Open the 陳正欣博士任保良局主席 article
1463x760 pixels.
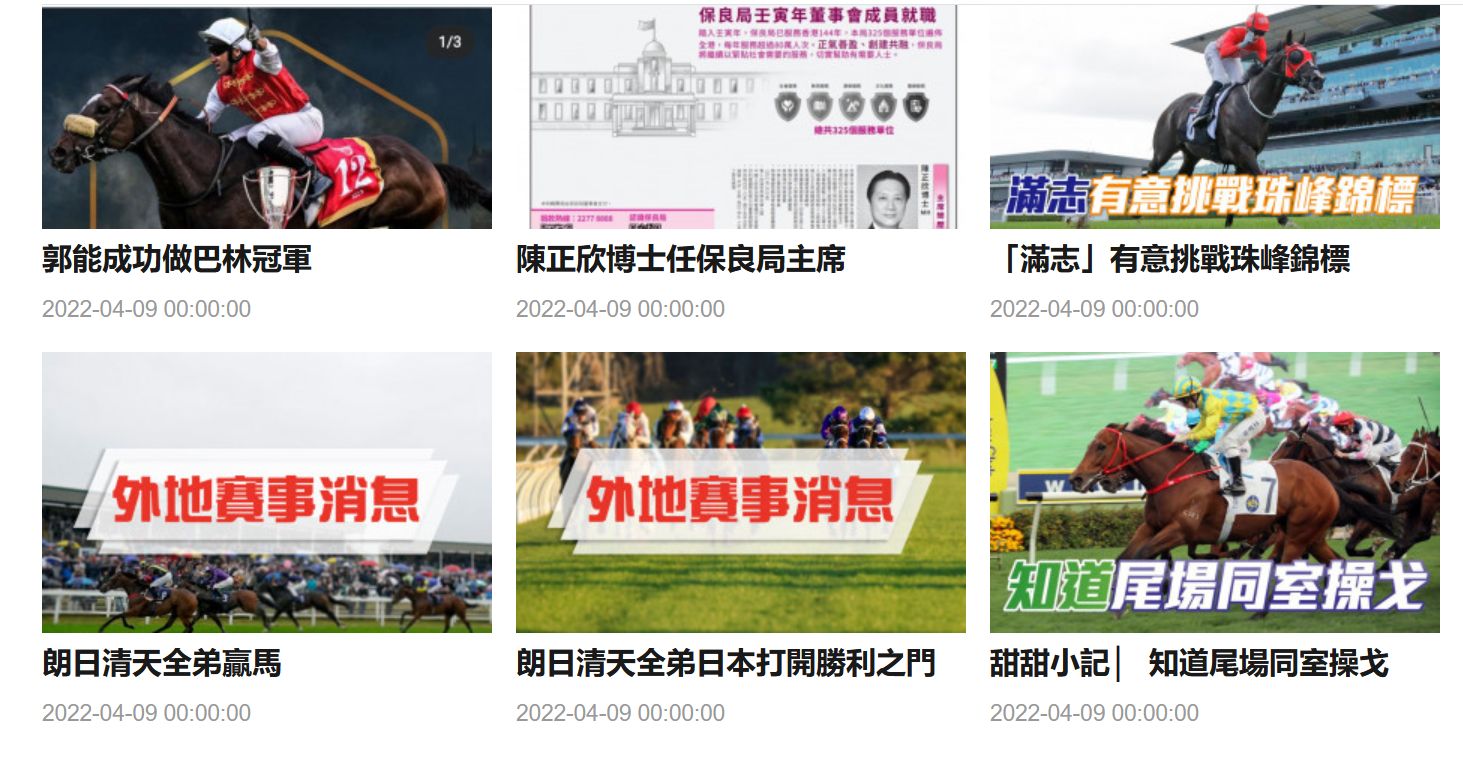[680, 260]
